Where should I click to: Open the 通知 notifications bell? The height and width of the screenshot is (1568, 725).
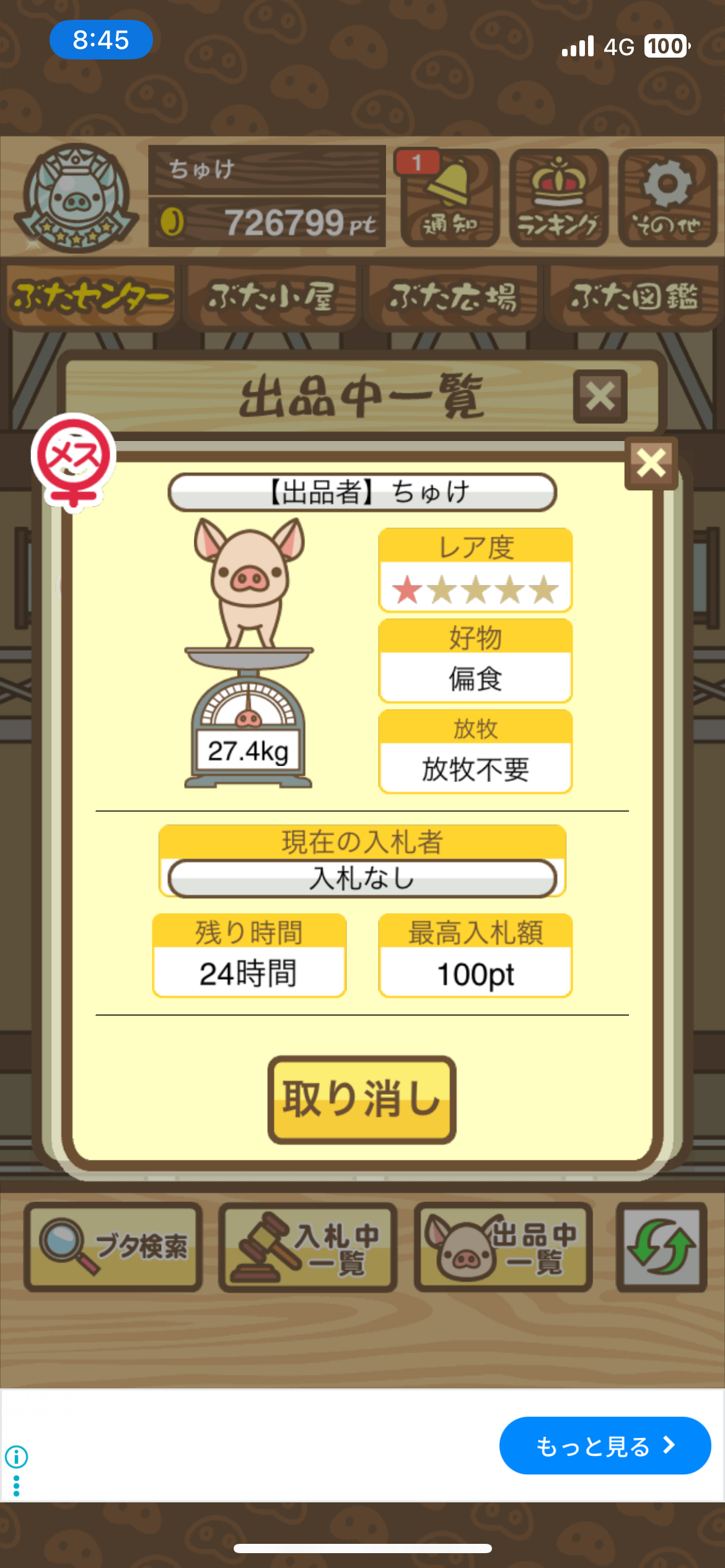449,198
